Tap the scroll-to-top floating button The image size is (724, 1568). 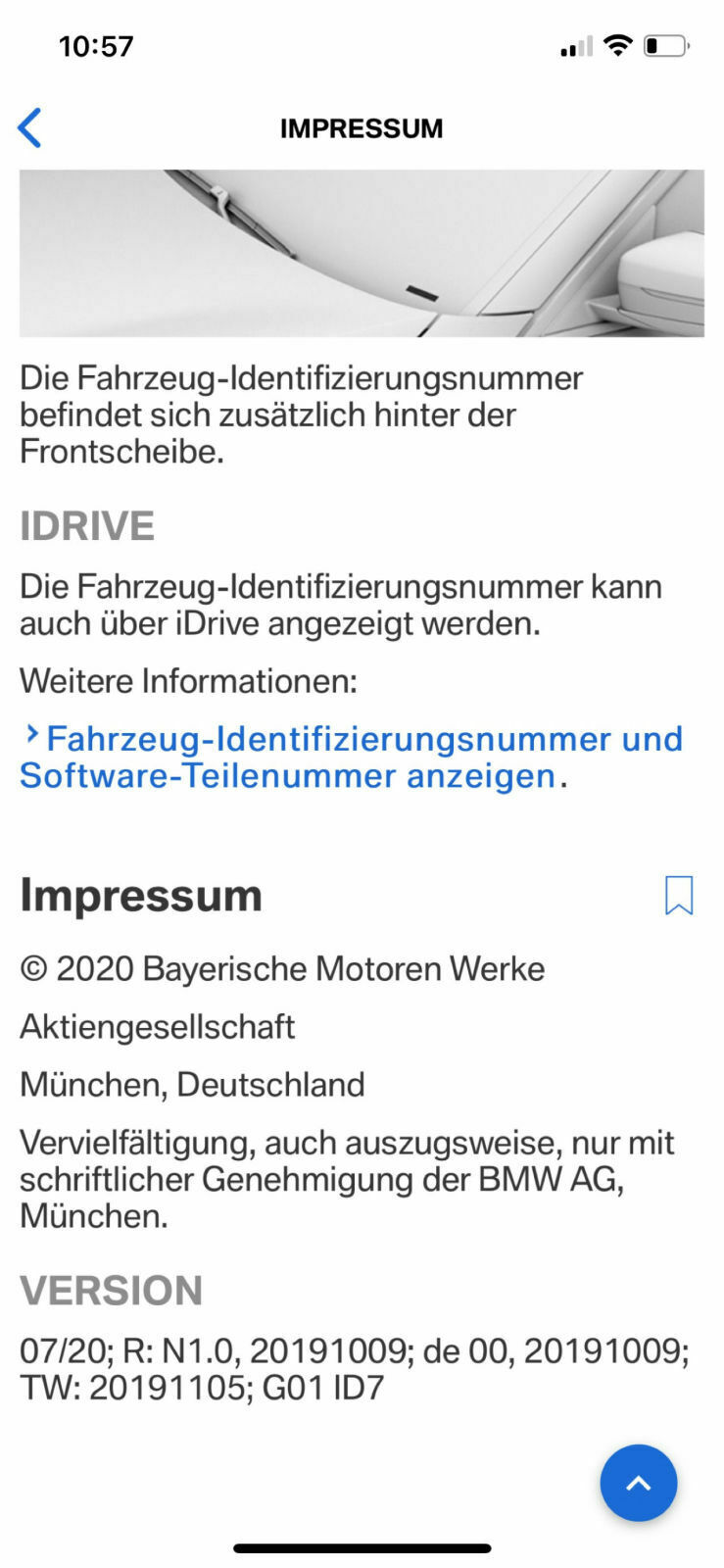[638, 1482]
